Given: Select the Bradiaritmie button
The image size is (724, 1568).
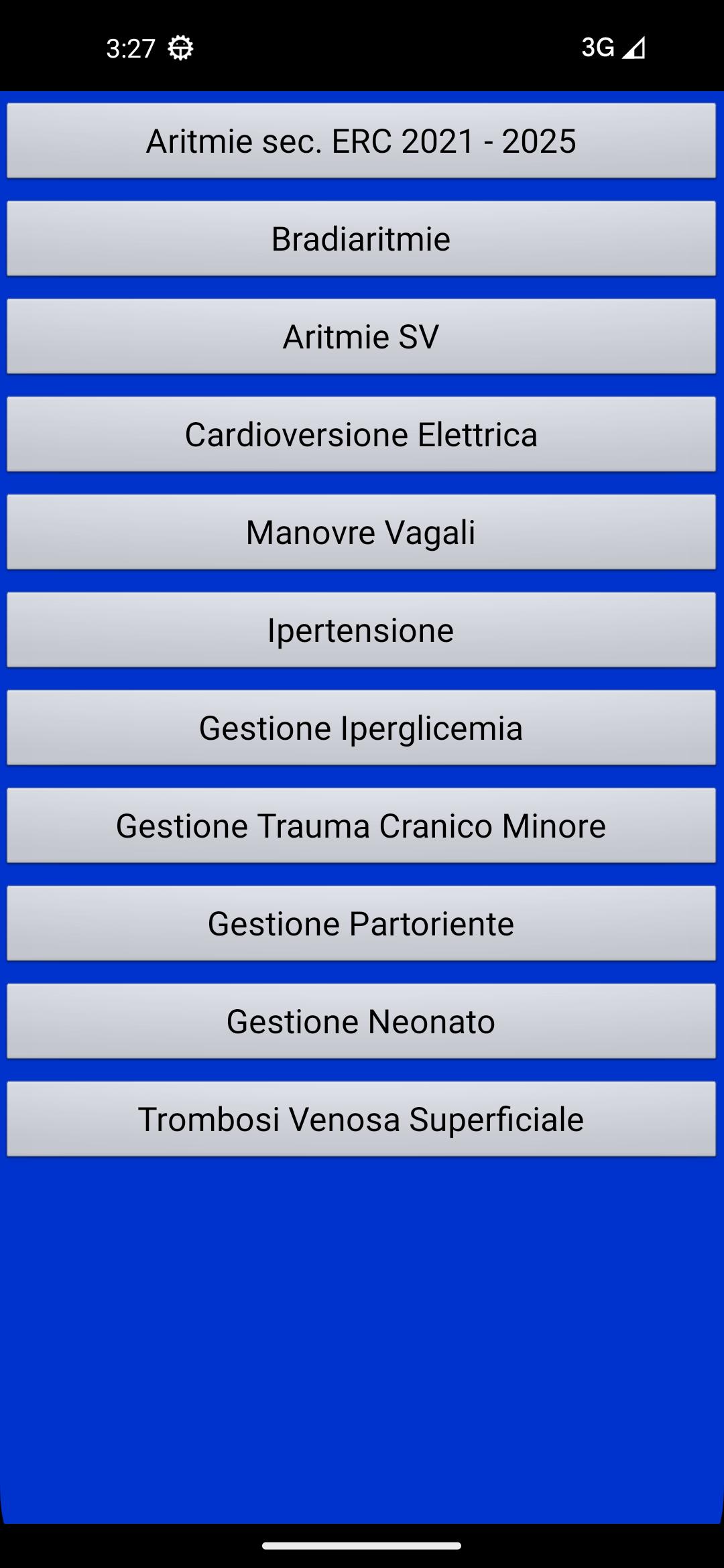Looking at the screenshot, I should tap(361, 239).
